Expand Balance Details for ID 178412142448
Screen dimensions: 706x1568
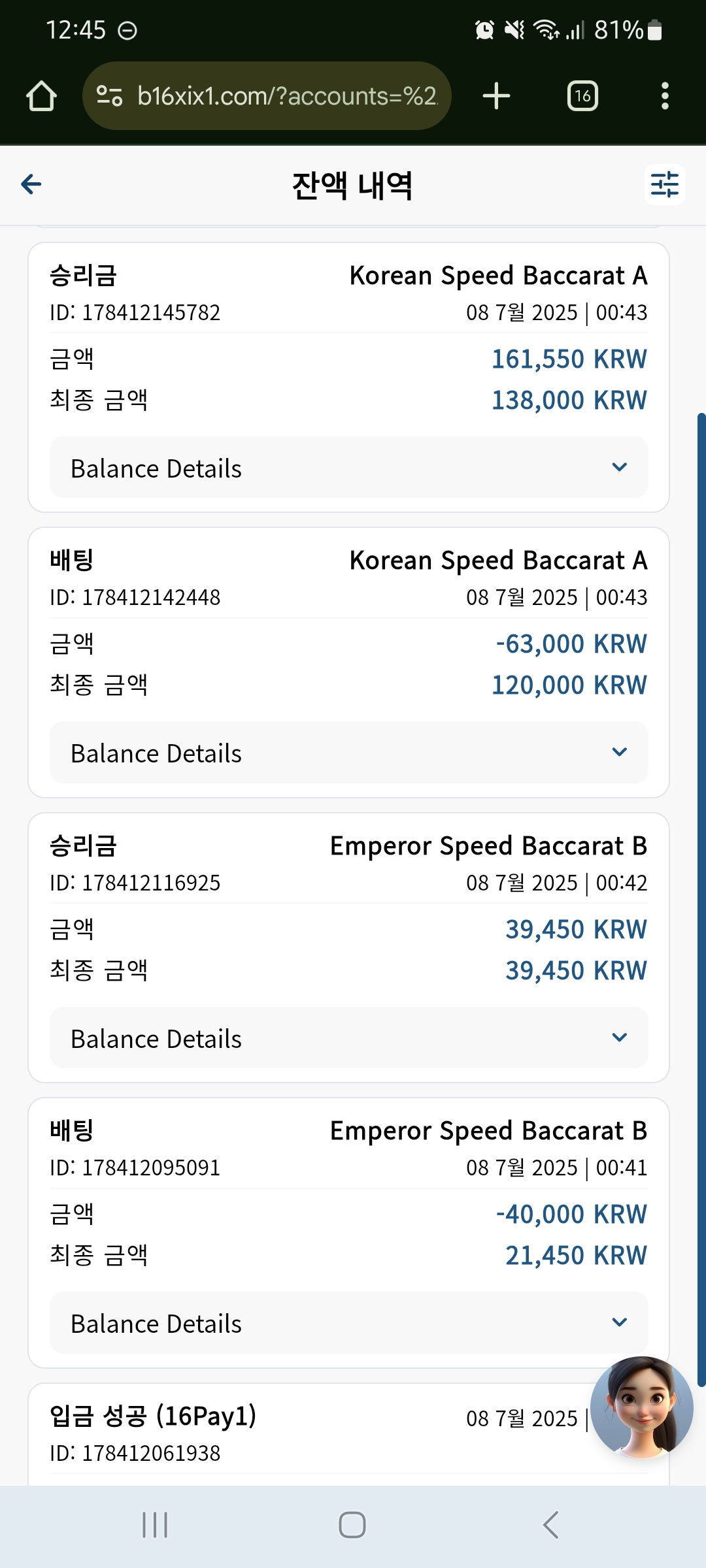[349, 753]
